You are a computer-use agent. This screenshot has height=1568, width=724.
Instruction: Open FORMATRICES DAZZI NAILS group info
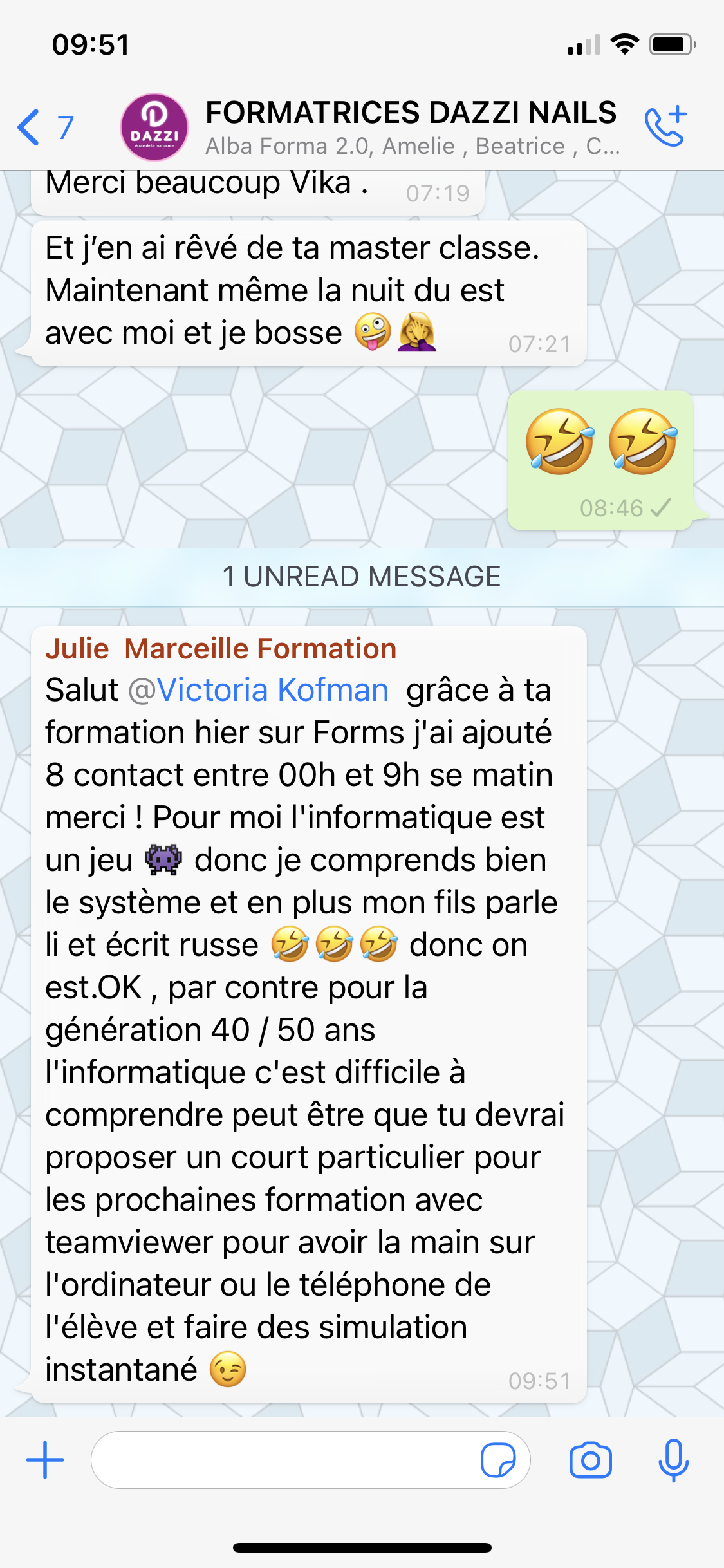411,127
